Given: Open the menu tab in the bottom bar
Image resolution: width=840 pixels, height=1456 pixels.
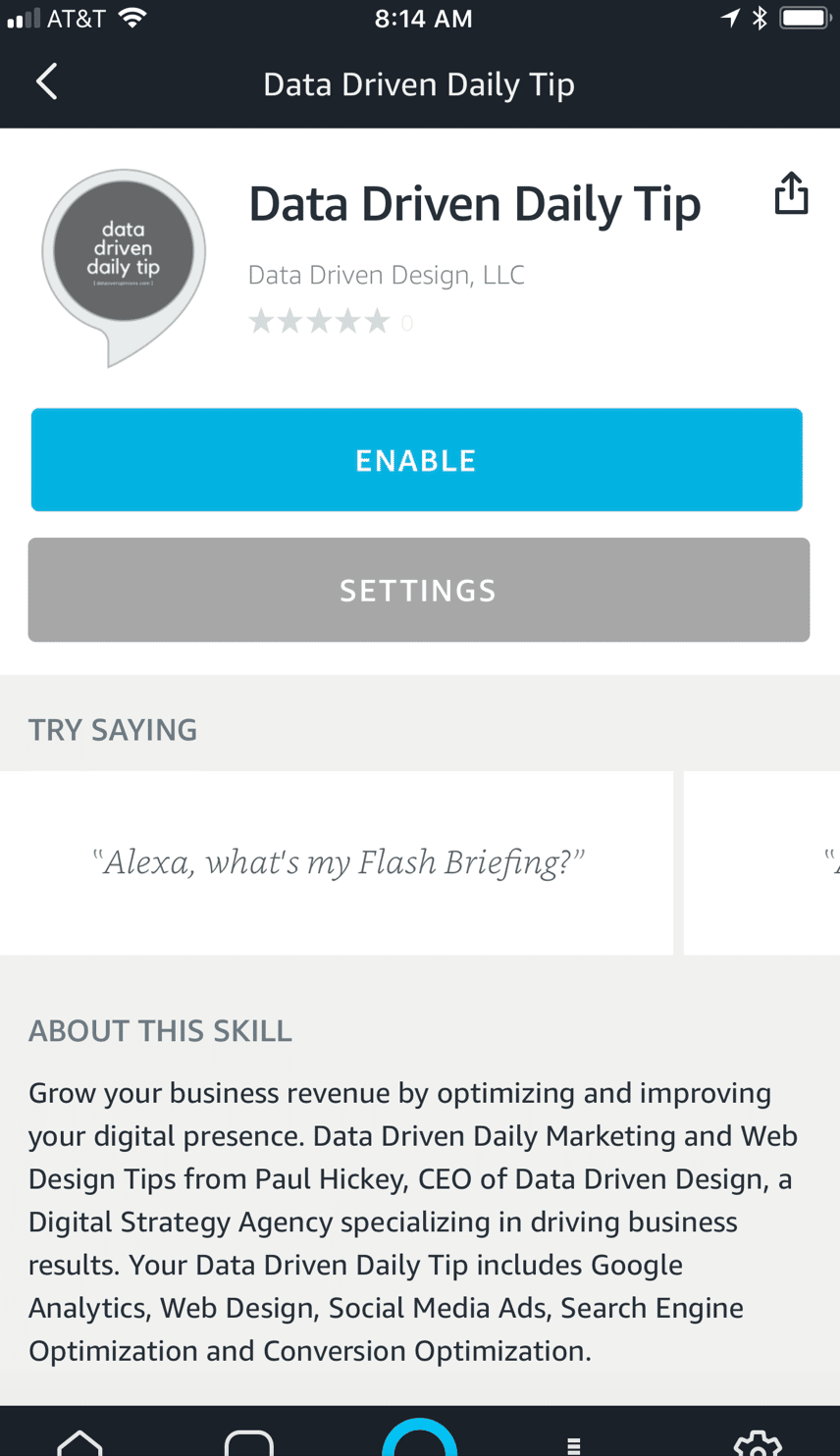Looking at the screenshot, I should (574, 1445).
